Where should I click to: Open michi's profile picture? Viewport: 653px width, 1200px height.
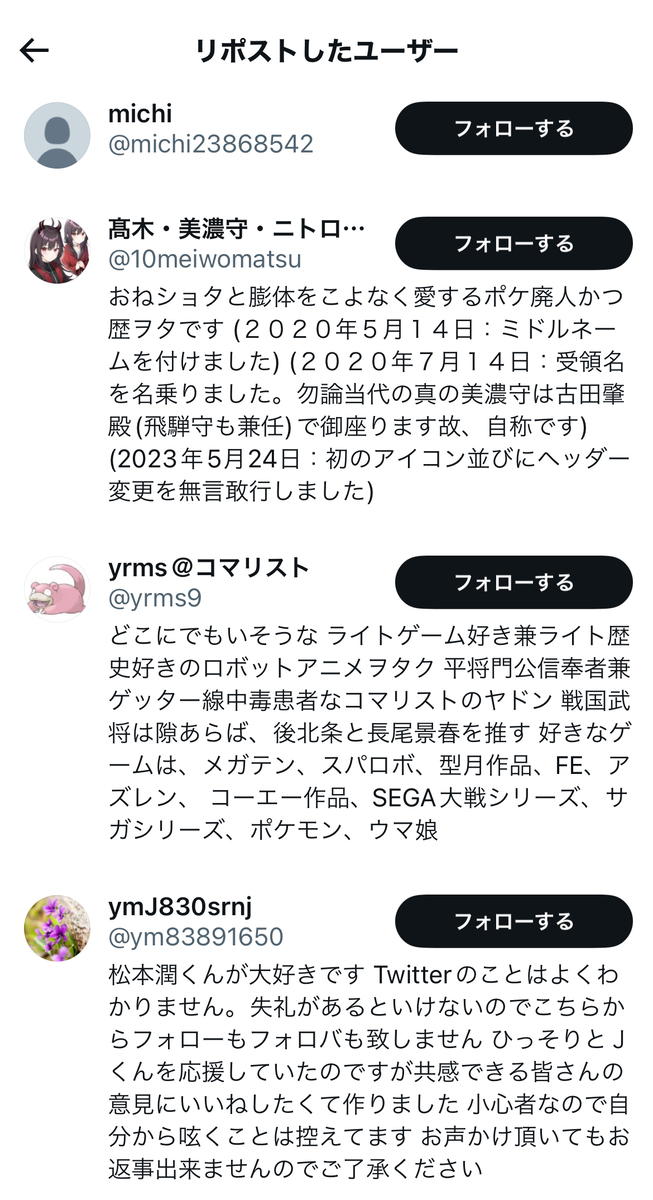pos(57,135)
